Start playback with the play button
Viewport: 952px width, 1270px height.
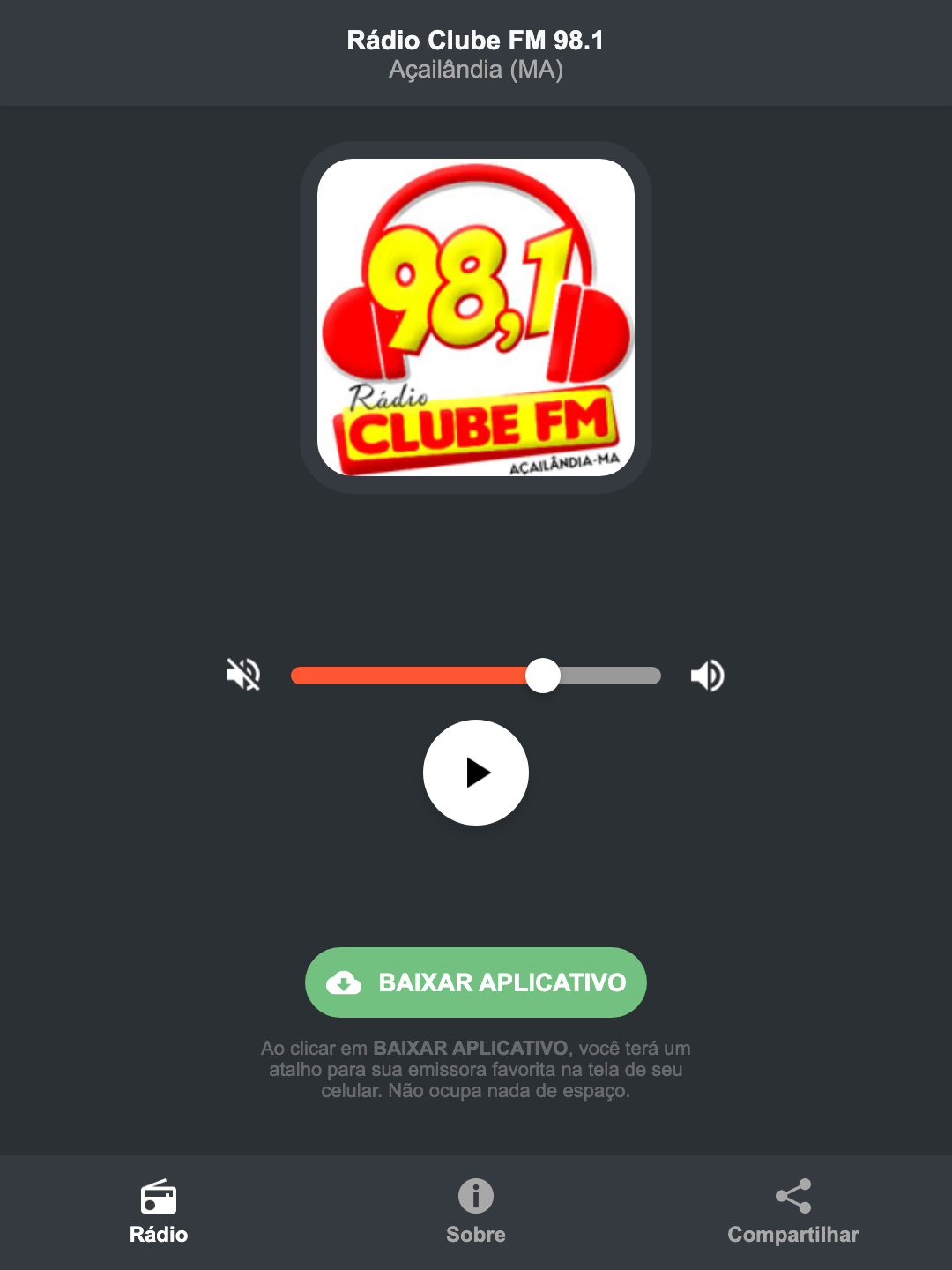tap(475, 773)
